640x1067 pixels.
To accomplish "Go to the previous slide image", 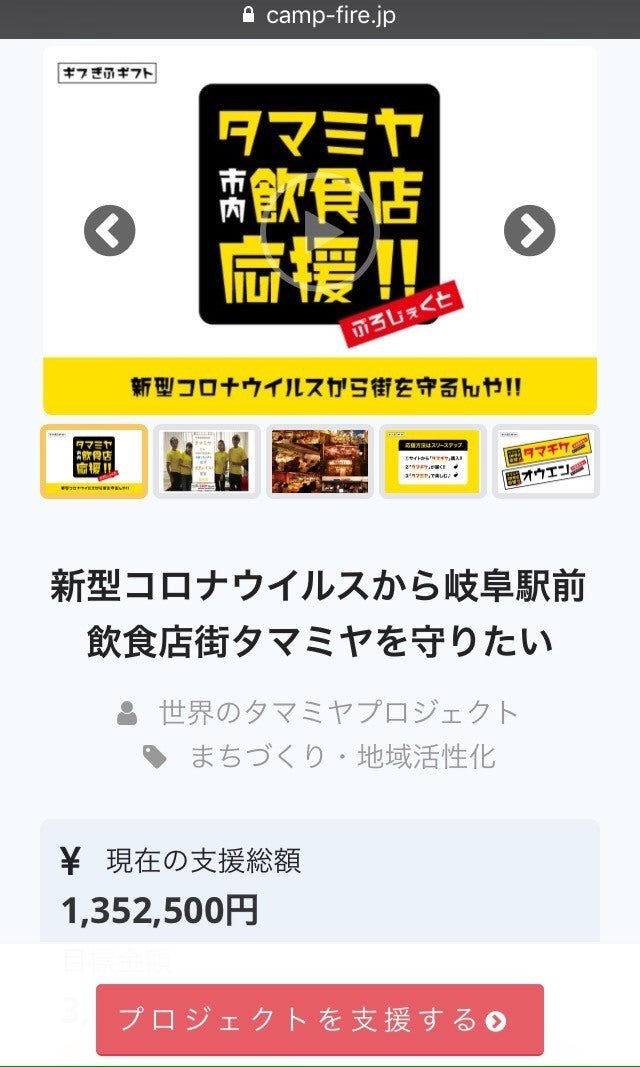I will [109, 231].
